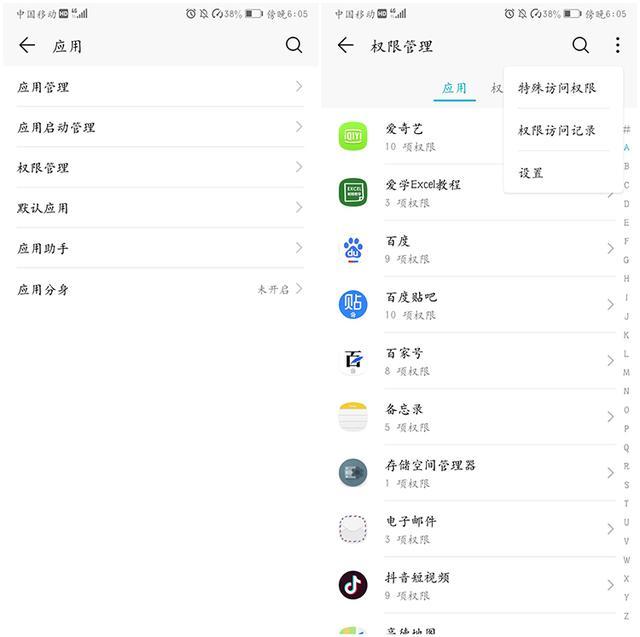
Task: Open 应用启动管理 row
Action: click(160, 127)
